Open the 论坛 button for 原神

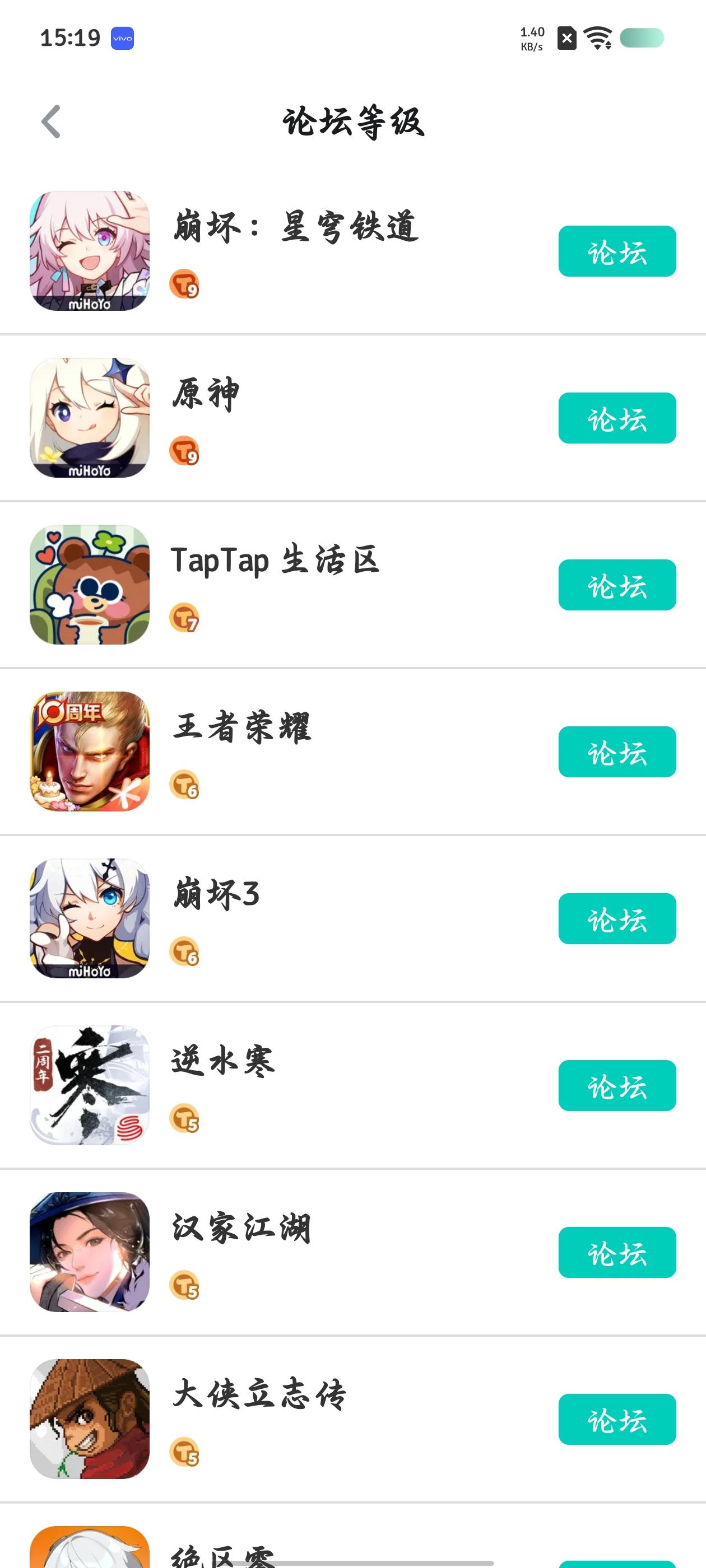616,418
